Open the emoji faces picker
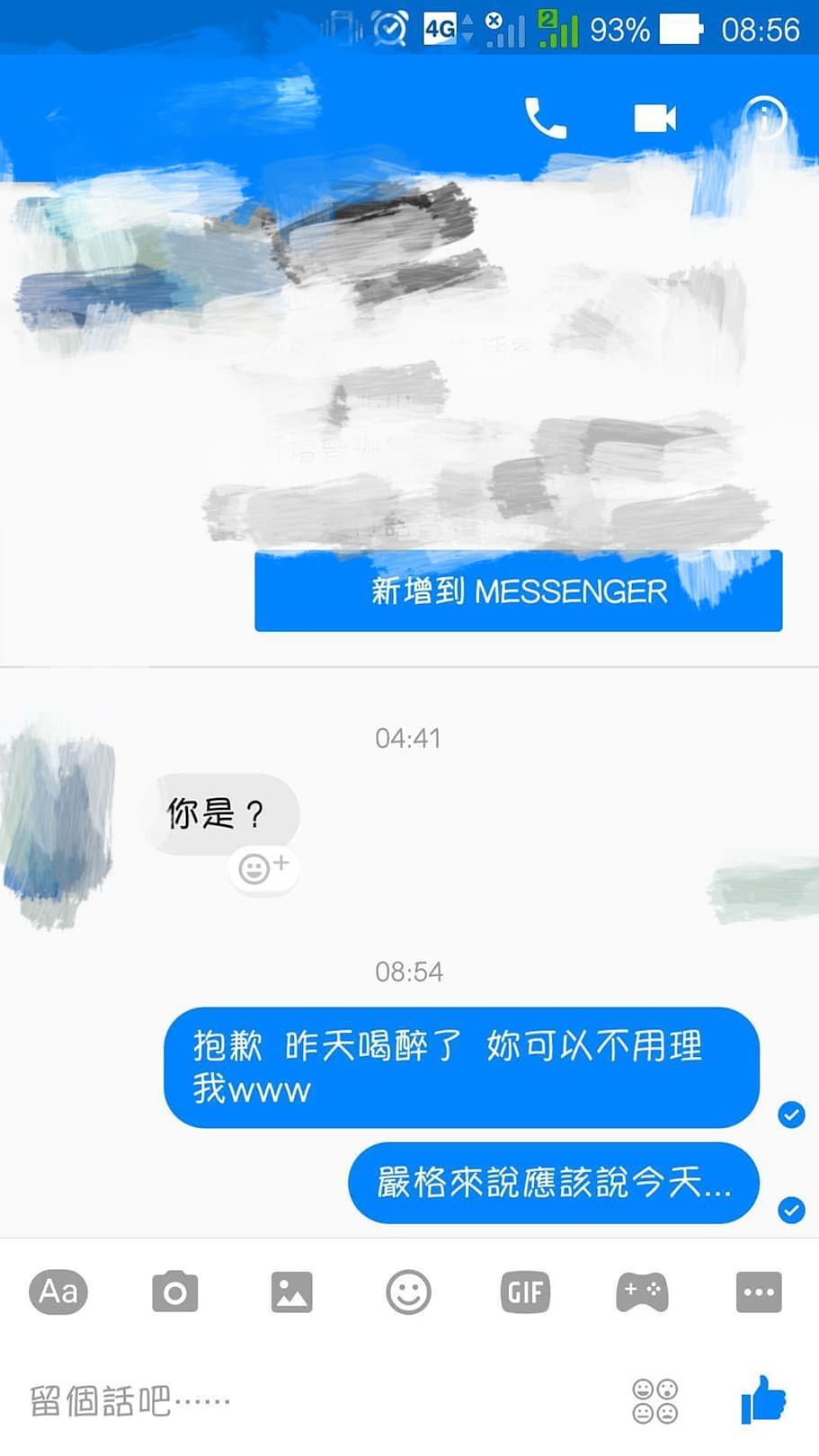The height and width of the screenshot is (1456, 819). point(655,1400)
